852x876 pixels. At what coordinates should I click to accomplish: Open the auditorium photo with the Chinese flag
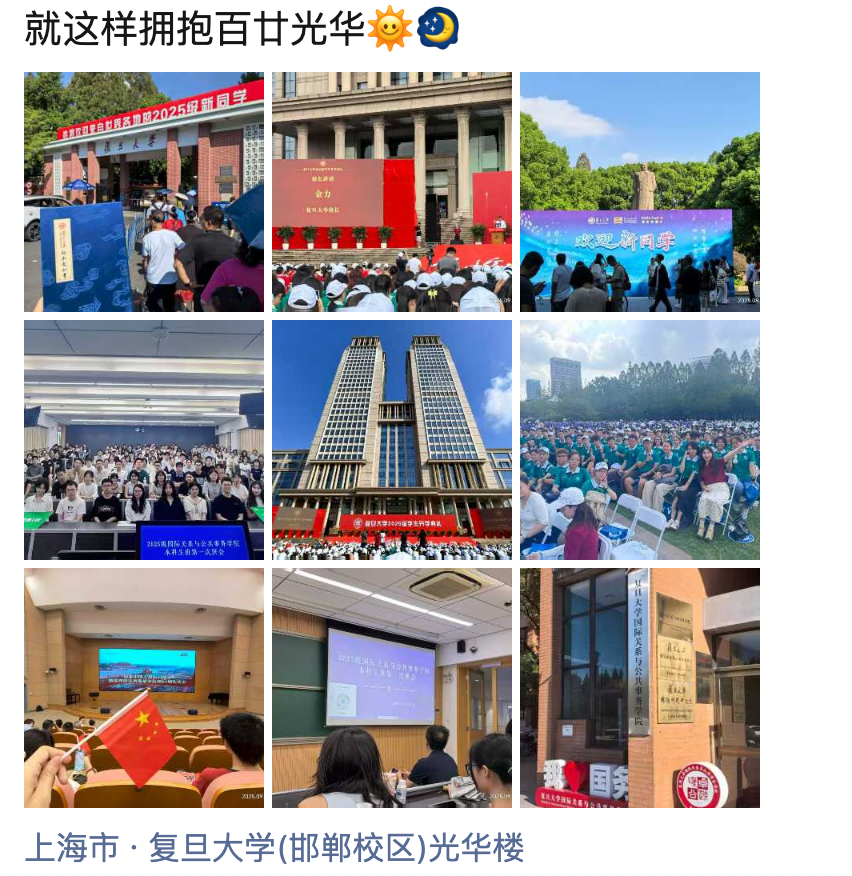coord(144,688)
